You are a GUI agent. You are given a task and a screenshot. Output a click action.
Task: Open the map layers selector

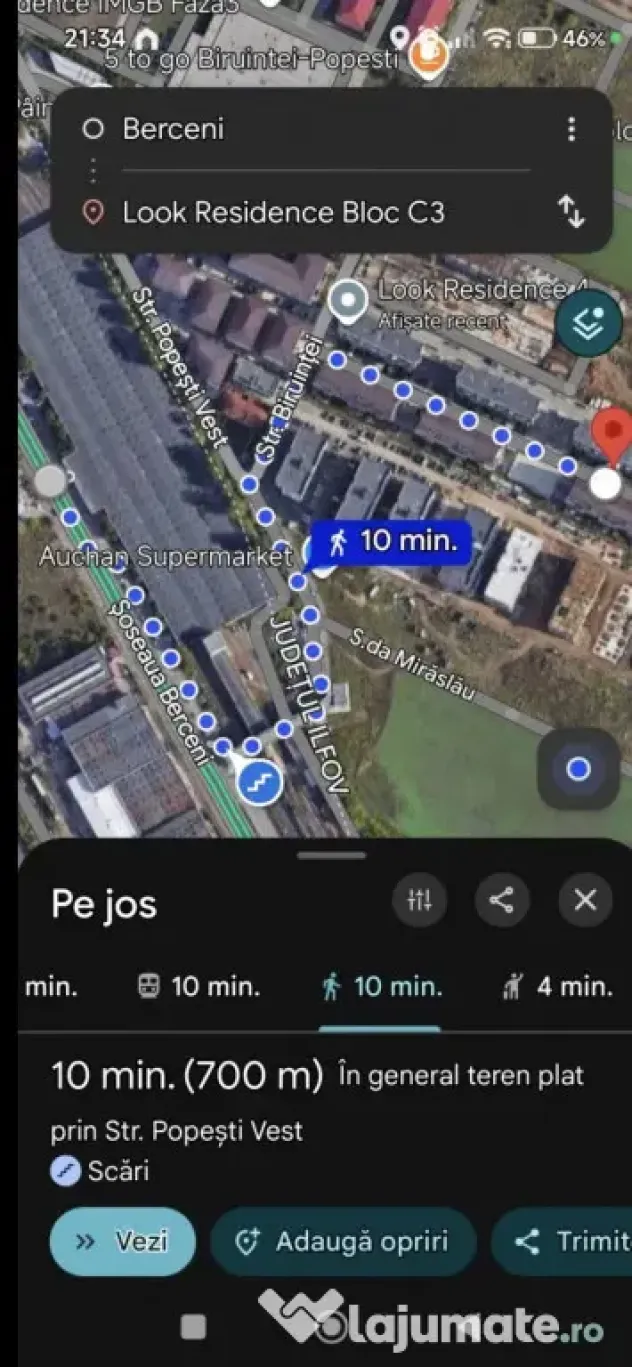[589, 323]
